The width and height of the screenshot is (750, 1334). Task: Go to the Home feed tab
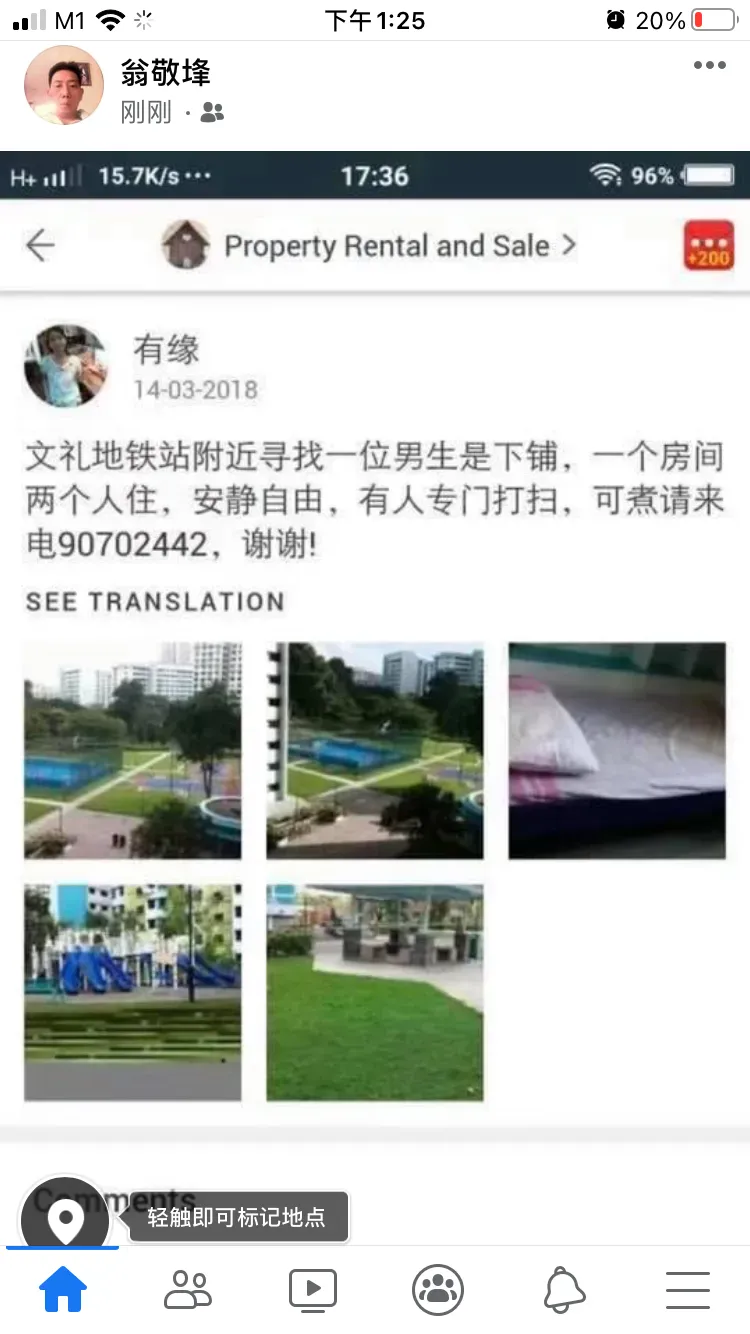pyautogui.click(x=62, y=1290)
